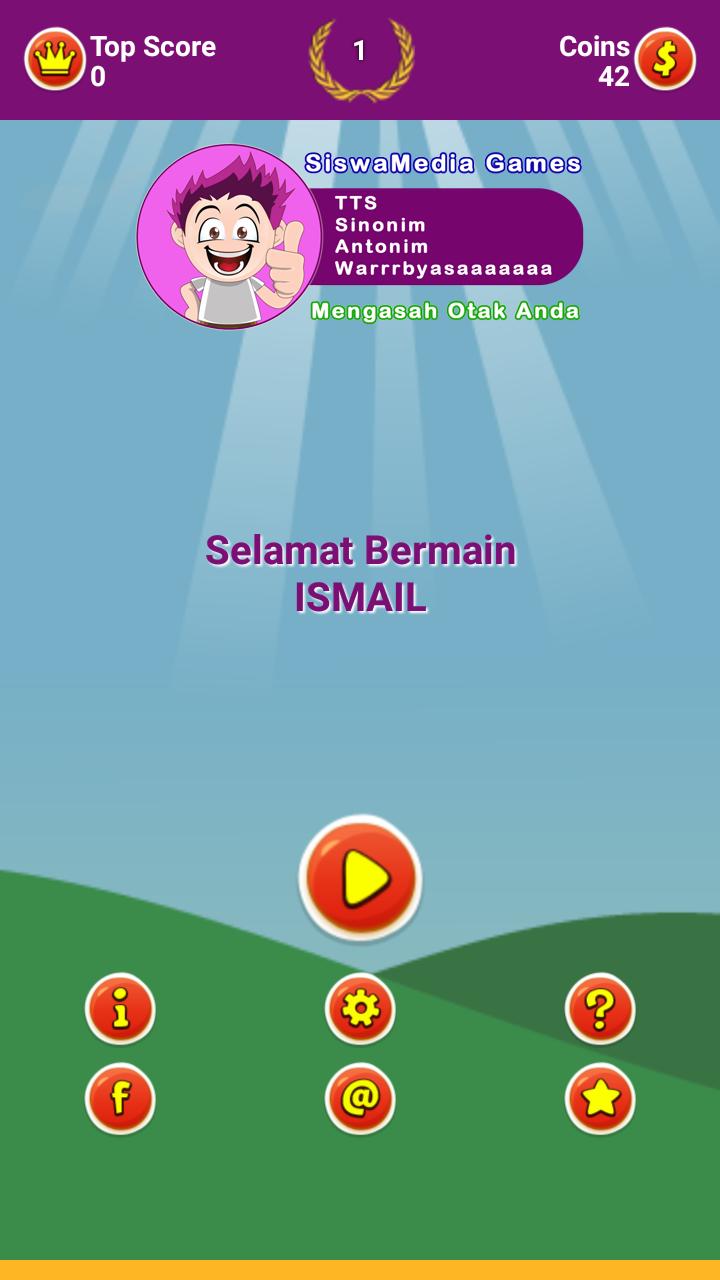The image size is (720, 1280).
Task: Open the settings gear
Action: [360, 1009]
